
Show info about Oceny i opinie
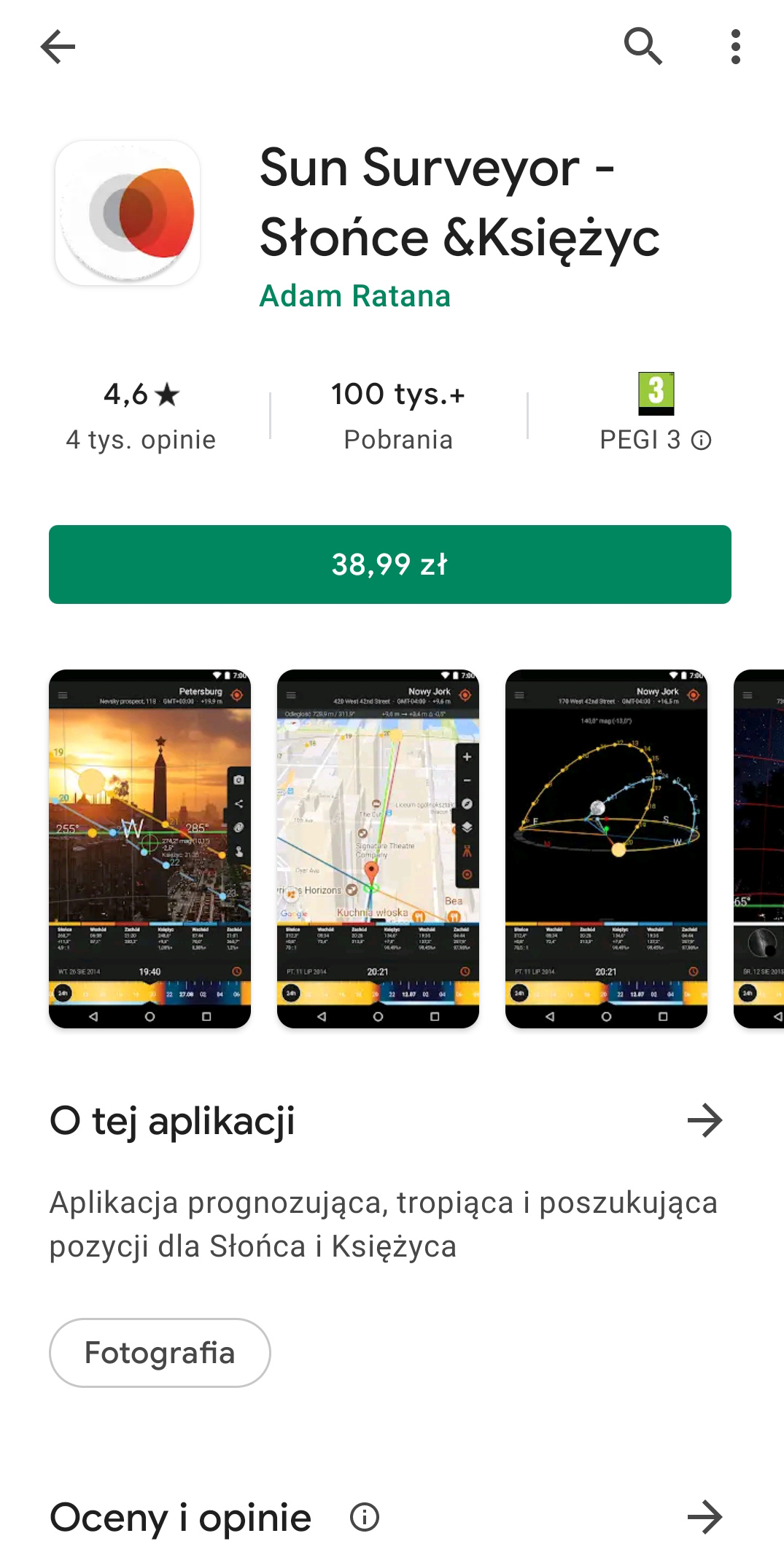pos(364,1518)
